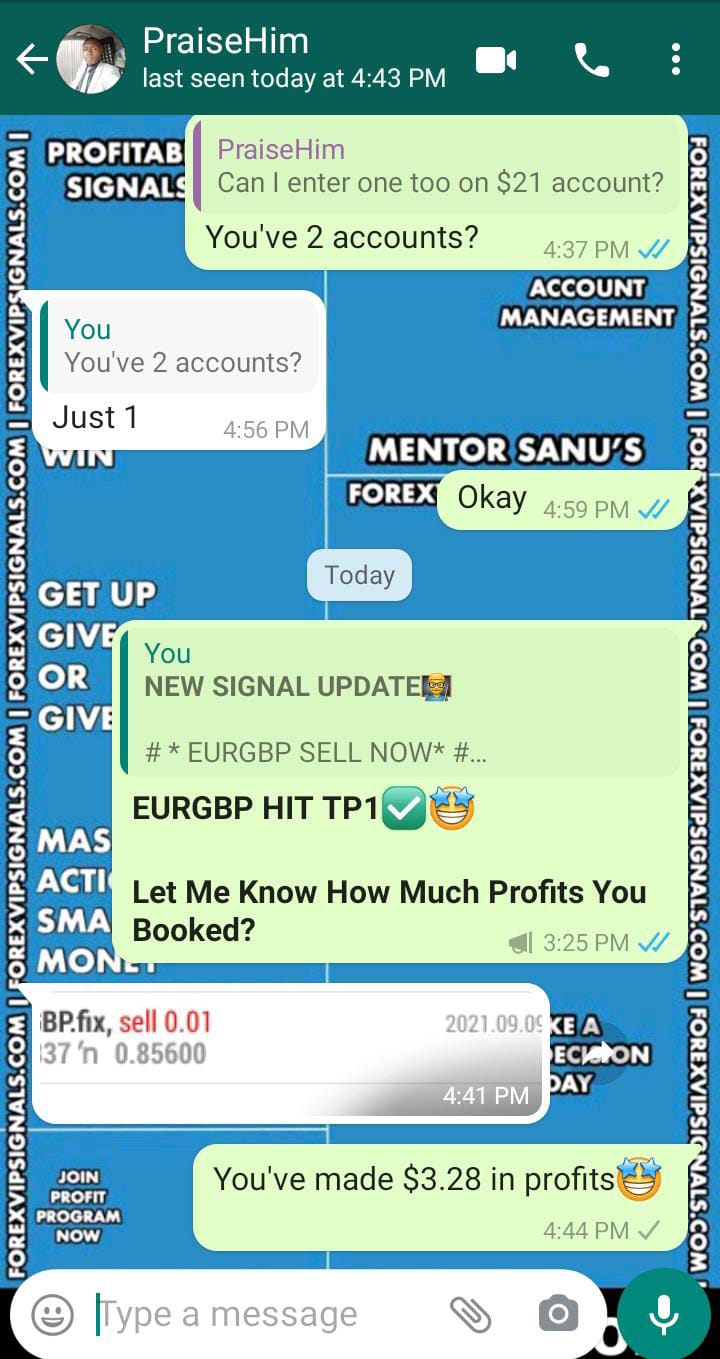Jump to quoted NEW SIGNAL UPDATE message
720x1359 pixels.
click(x=400, y=702)
